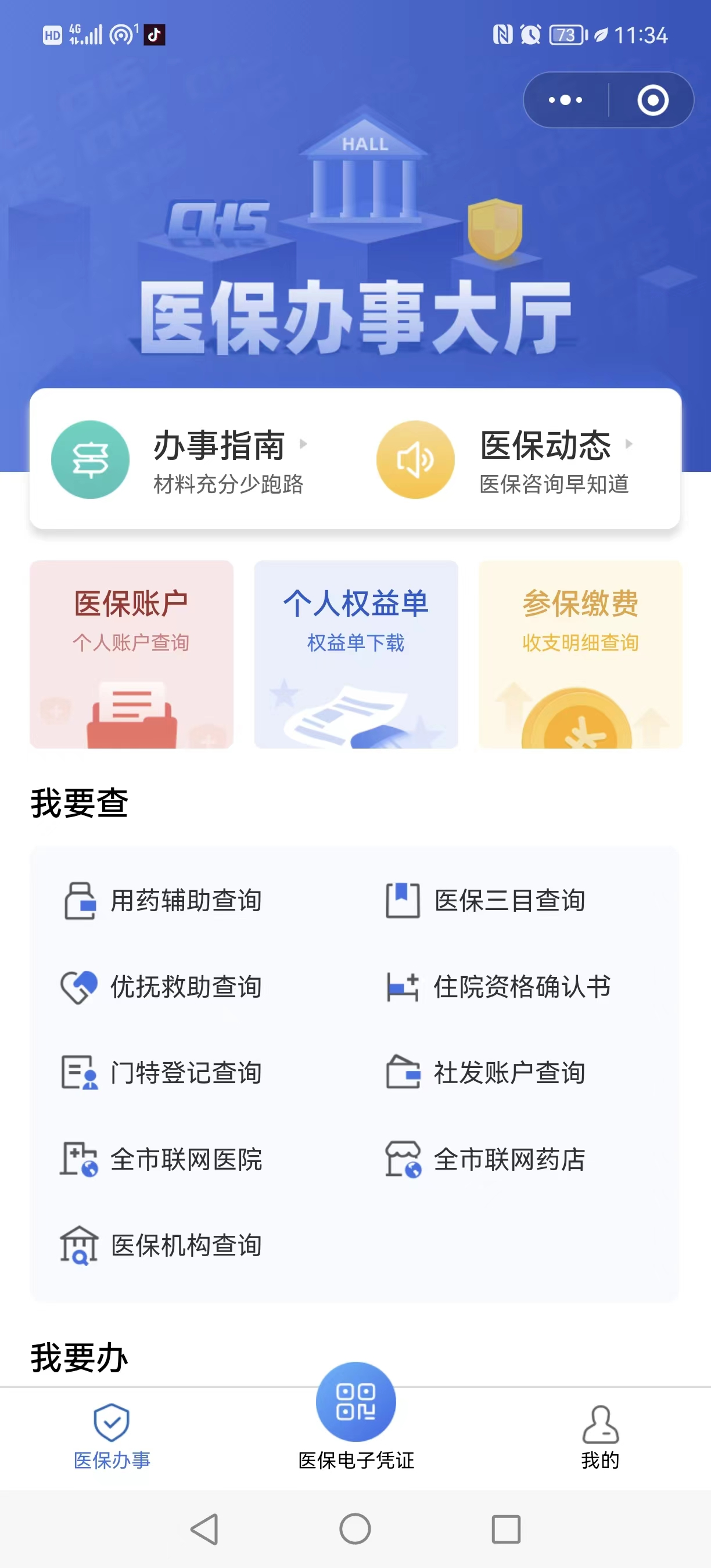View 全市联网医院 list
This screenshot has height=1568, width=711.
pyautogui.click(x=164, y=1159)
